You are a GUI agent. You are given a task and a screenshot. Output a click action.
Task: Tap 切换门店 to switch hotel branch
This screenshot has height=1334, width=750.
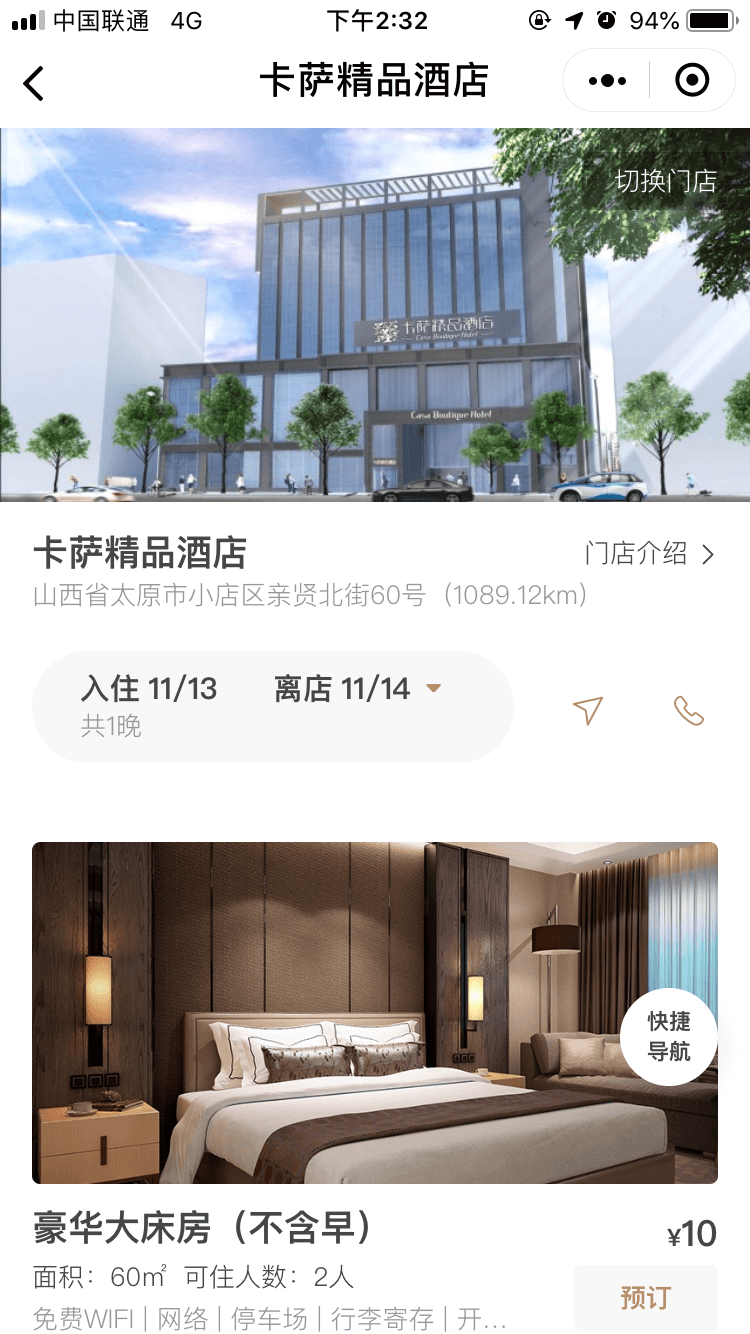click(x=666, y=181)
